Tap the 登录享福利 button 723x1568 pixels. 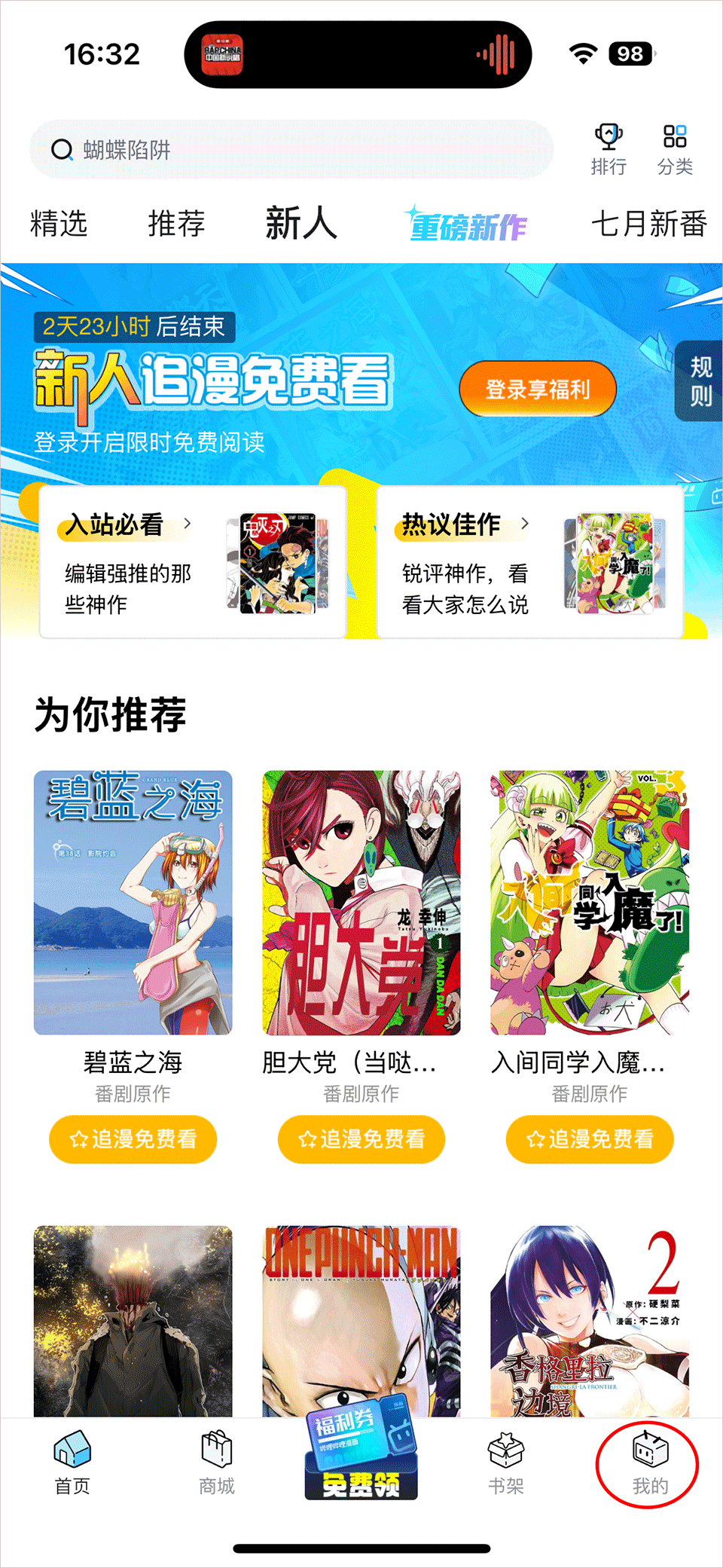(x=538, y=390)
